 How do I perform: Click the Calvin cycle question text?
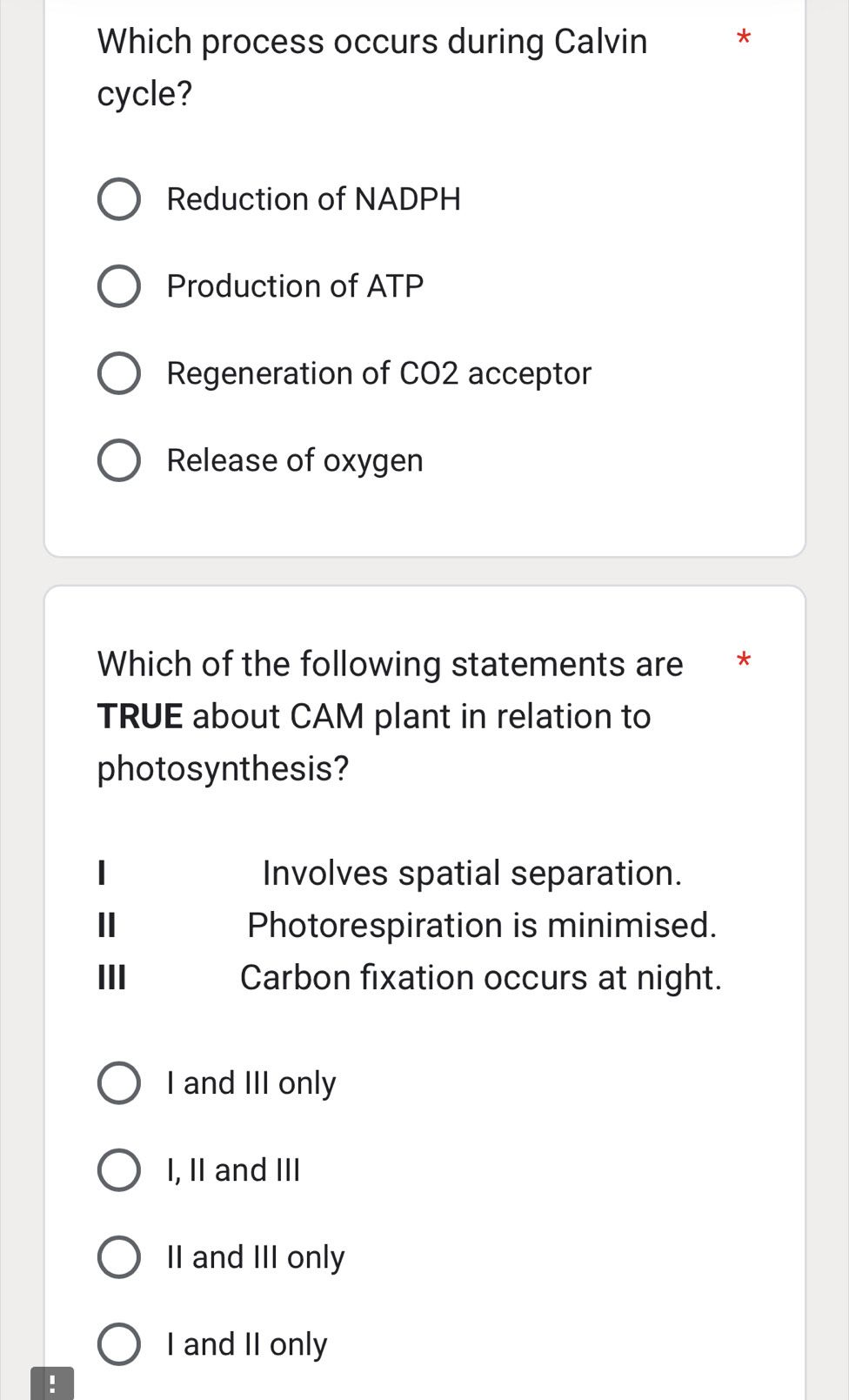click(x=372, y=67)
